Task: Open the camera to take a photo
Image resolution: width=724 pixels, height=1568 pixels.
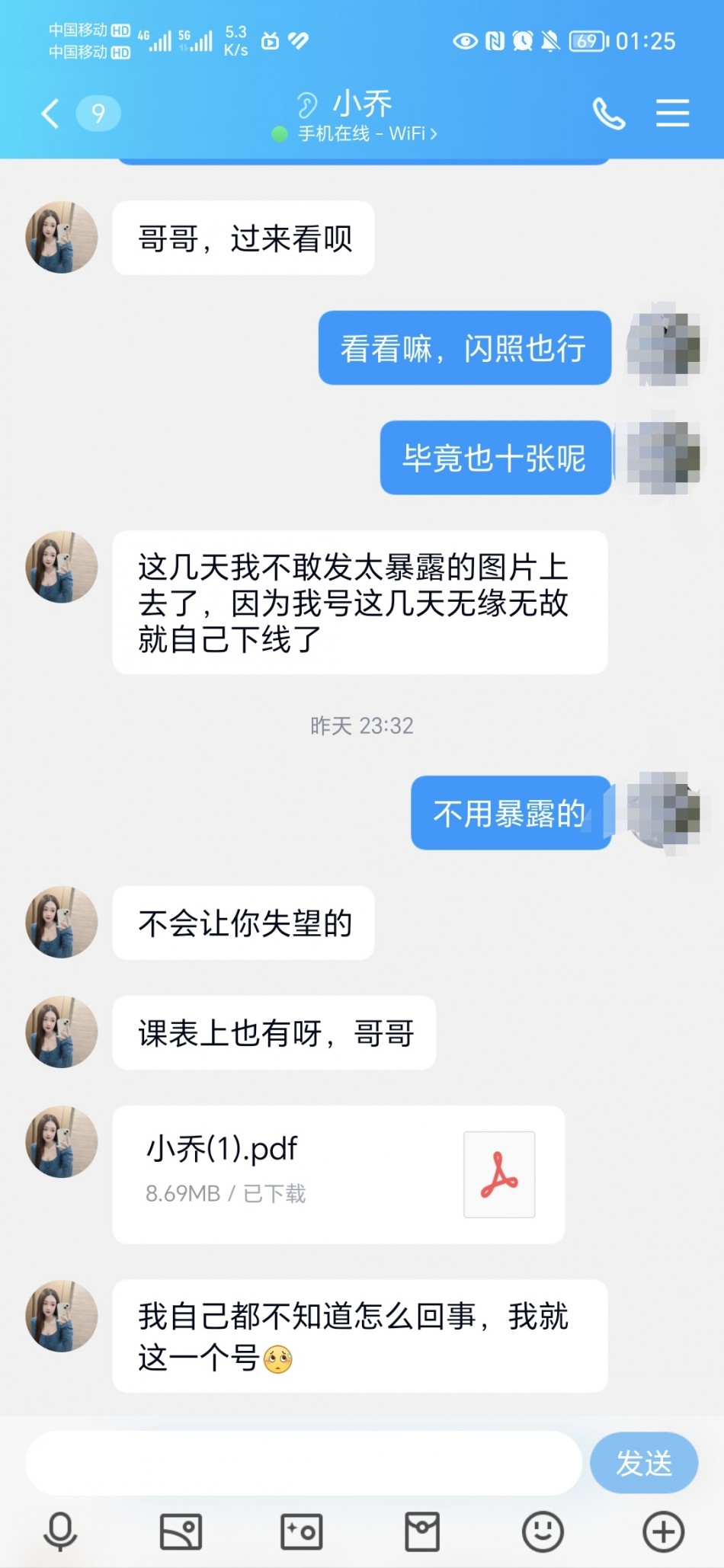Action: (302, 1531)
